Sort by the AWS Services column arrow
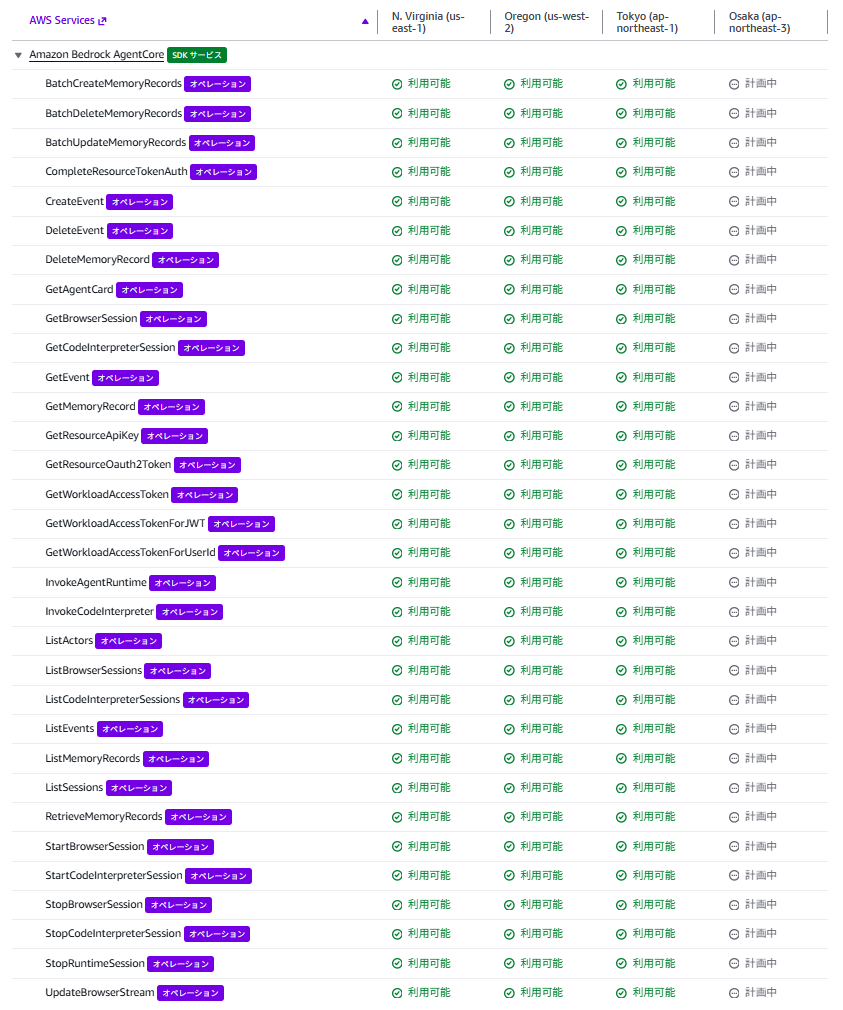Screen dimensions: 843x1010 364,20
